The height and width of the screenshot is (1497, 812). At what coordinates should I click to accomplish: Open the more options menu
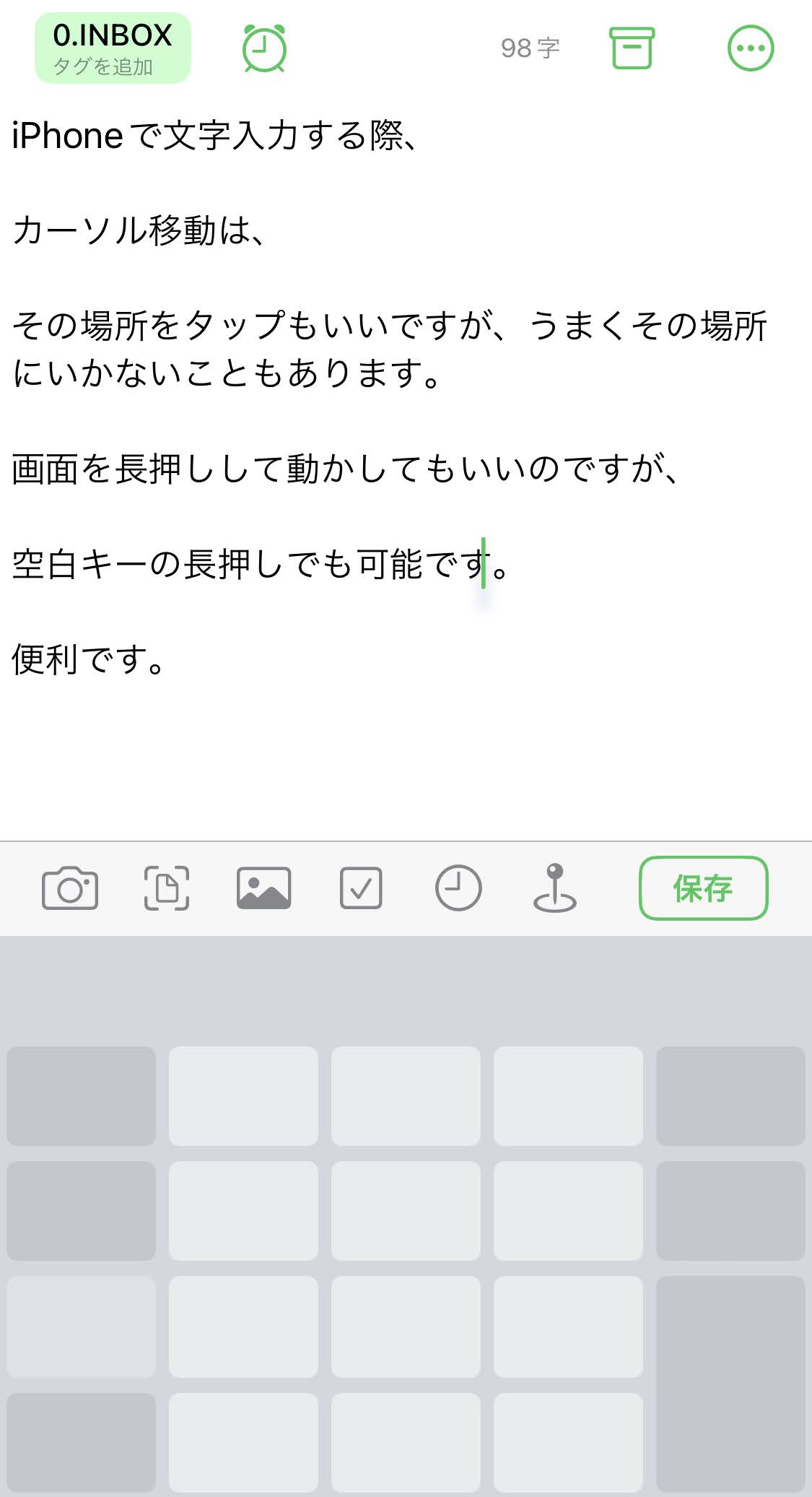coord(751,48)
